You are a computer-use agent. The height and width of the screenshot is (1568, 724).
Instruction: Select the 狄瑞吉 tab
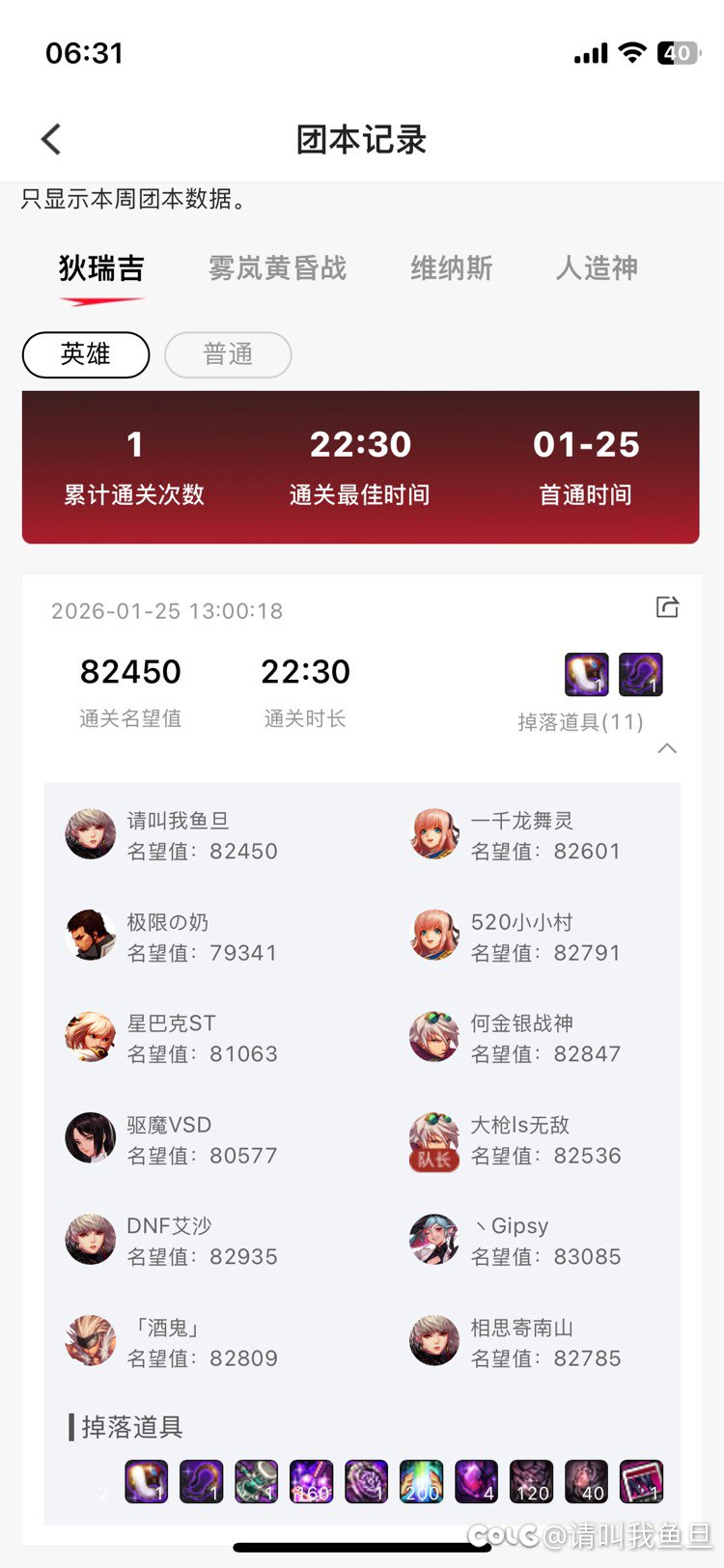[x=101, y=268]
